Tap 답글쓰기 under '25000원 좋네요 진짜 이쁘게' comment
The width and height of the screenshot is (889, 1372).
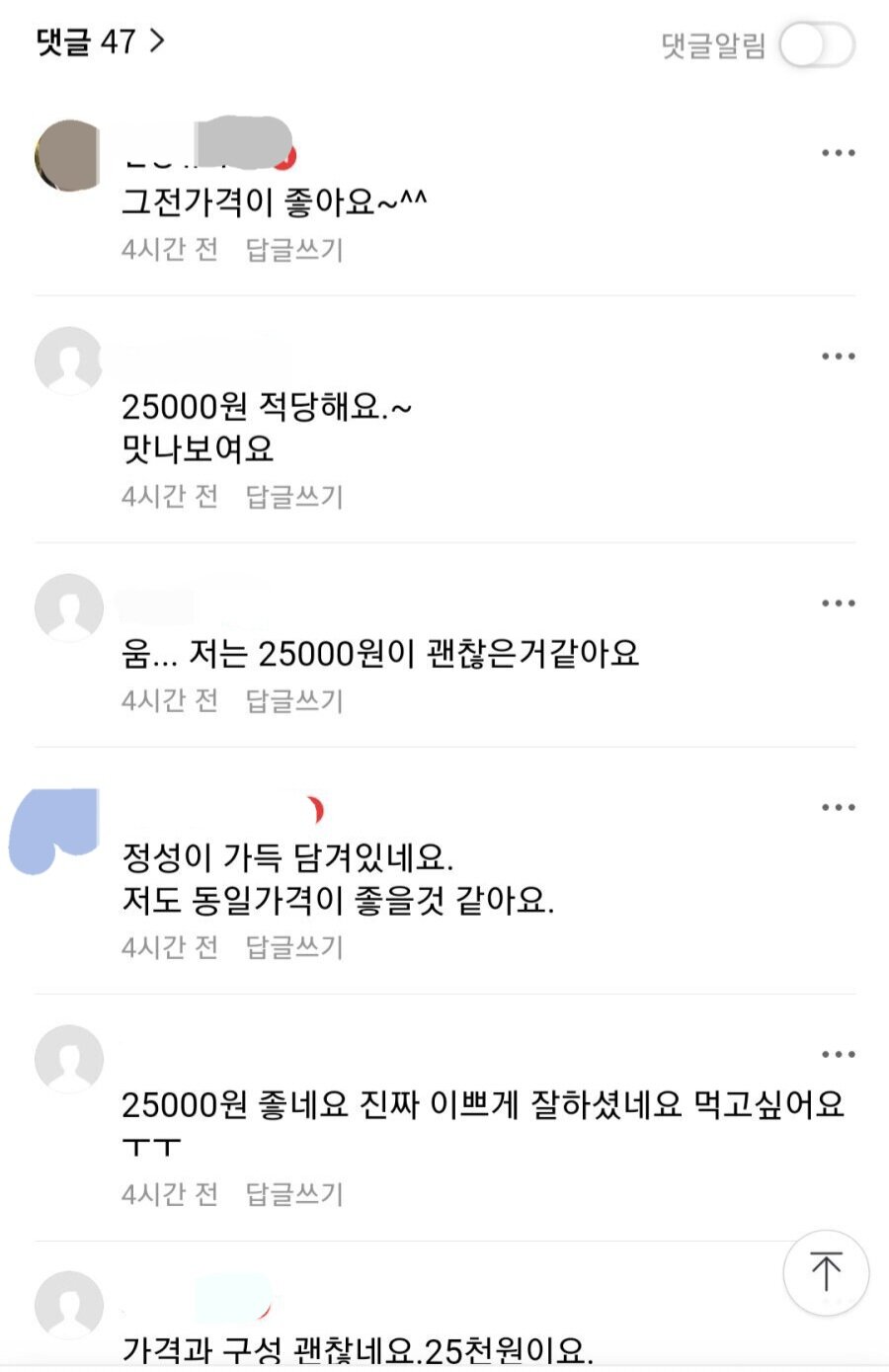(293, 1194)
